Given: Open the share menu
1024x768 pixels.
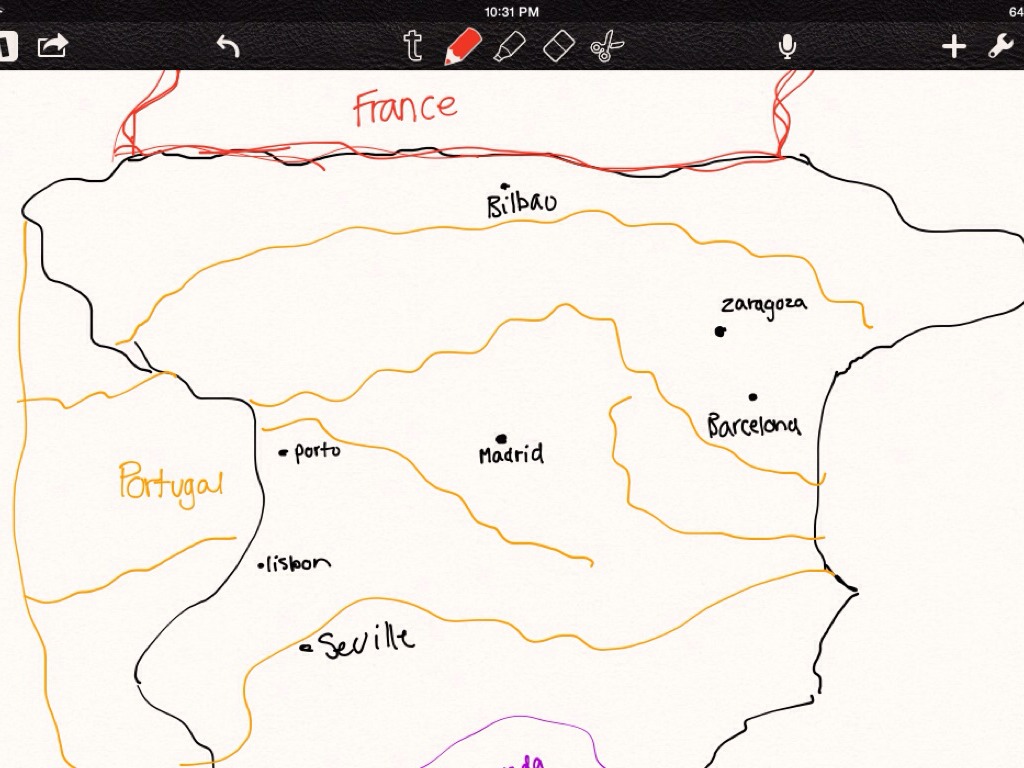Looking at the screenshot, I should (x=53, y=46).
